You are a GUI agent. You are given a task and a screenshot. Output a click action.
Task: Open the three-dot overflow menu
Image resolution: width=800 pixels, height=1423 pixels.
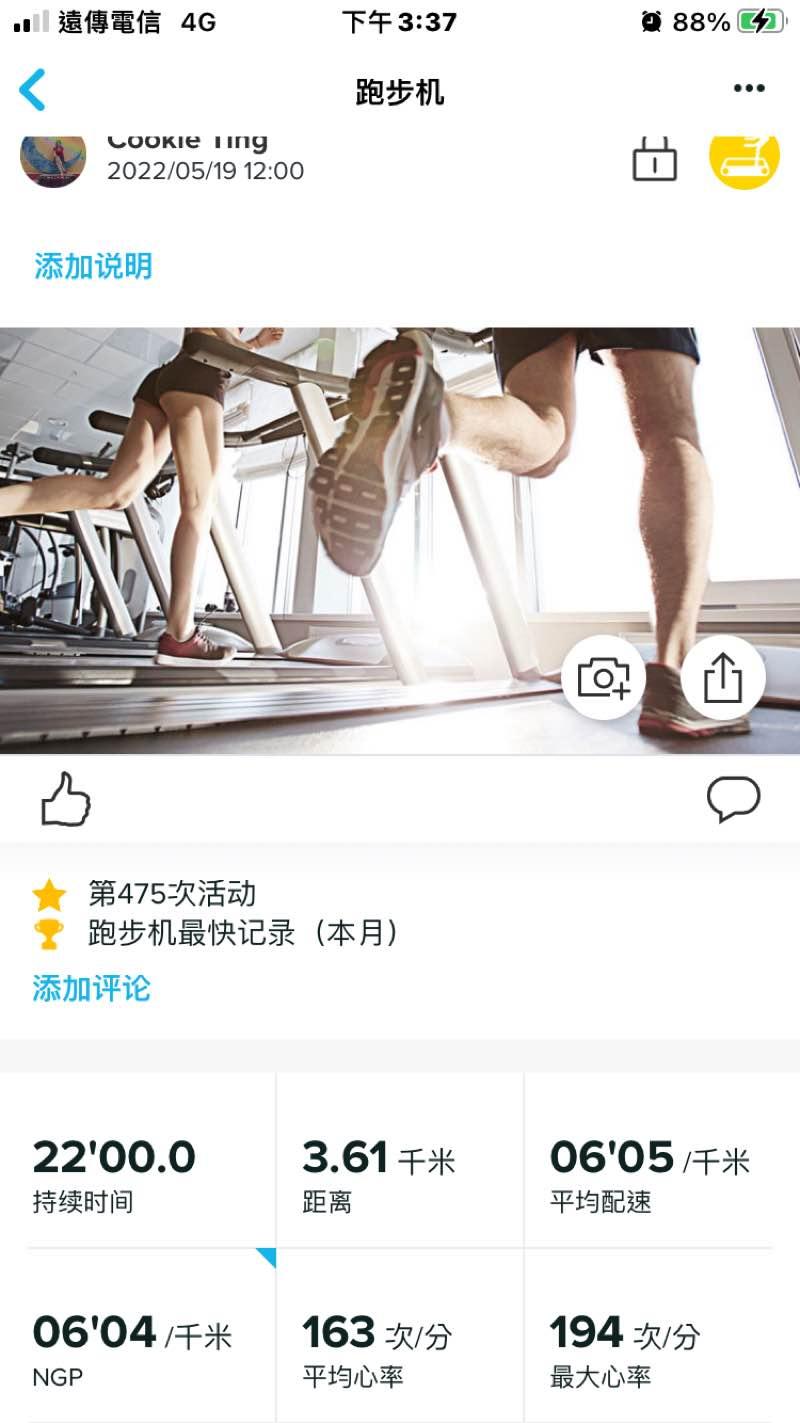(749, 89)
